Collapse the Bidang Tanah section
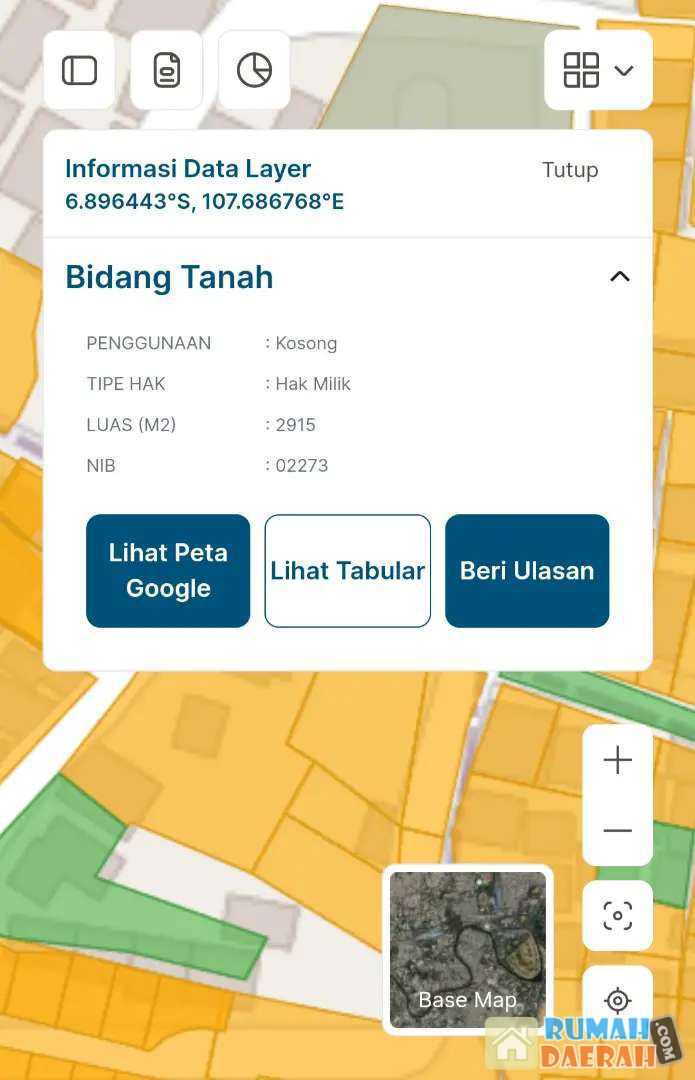Image resolution: width=695 pixels, height=1080 pixels. coord(620,277)
